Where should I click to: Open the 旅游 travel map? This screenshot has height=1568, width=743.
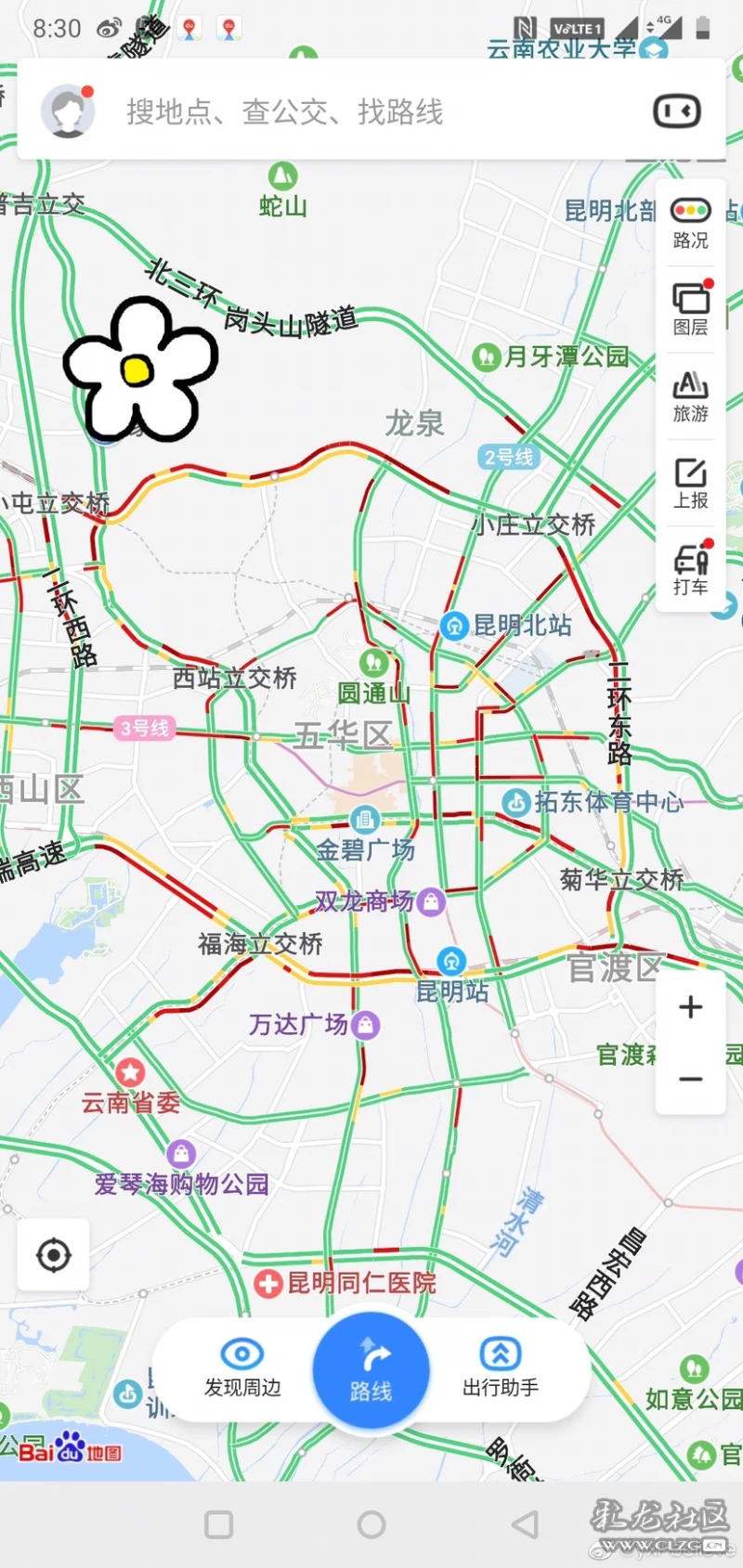(690, 396)
